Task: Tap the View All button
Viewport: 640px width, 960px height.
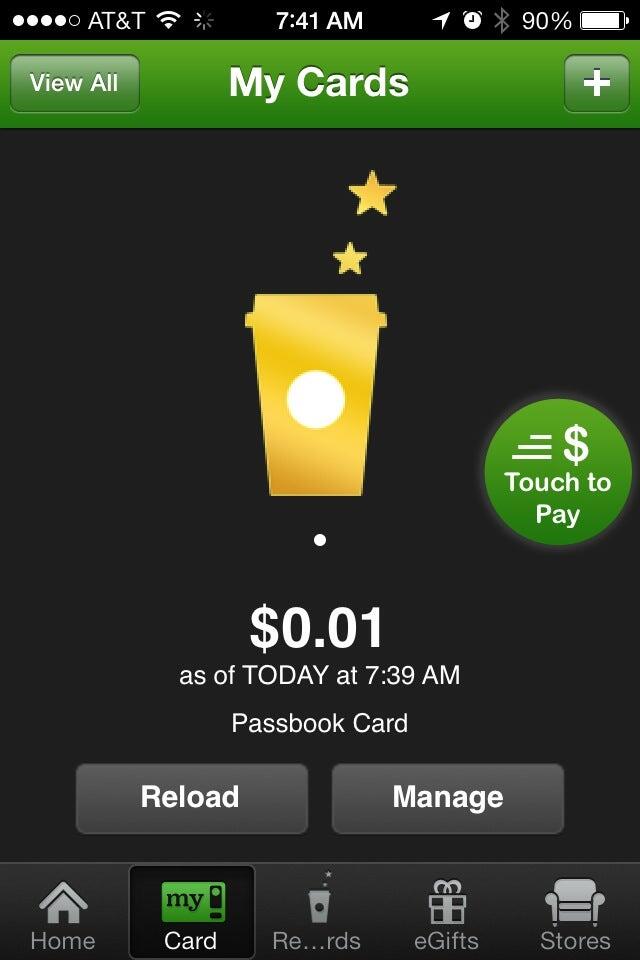Action: (74, 83)
